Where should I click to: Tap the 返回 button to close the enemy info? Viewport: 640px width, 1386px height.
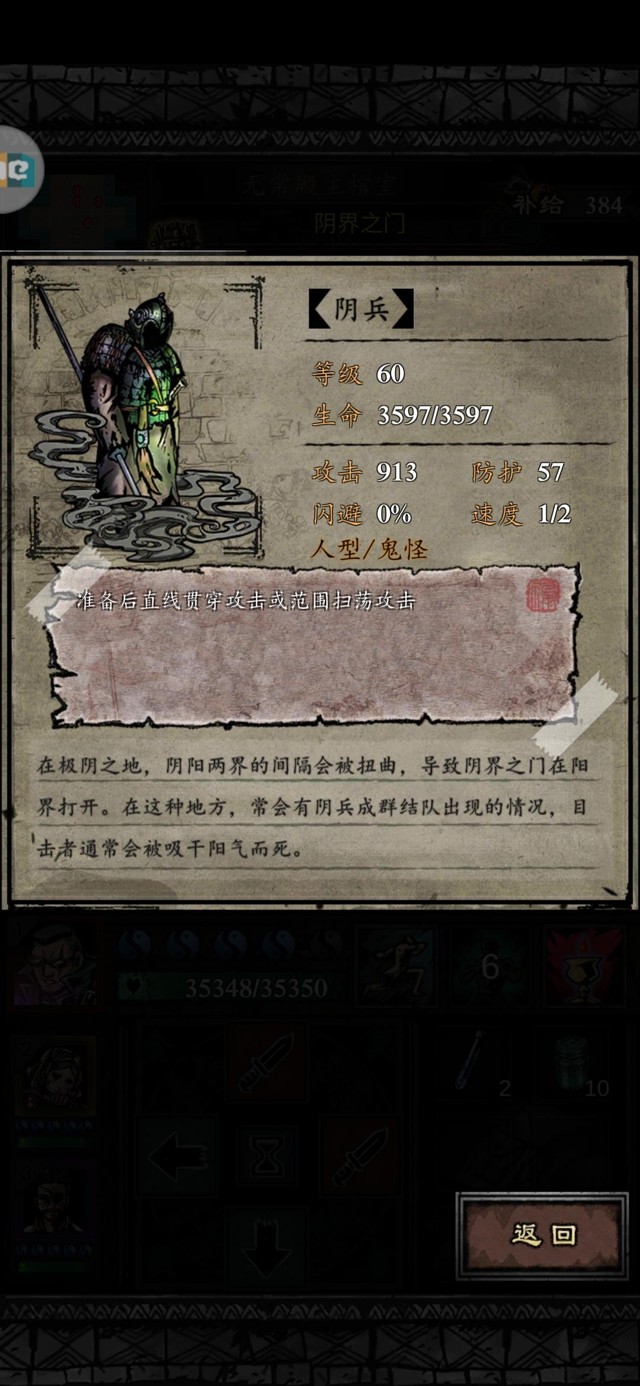coord(543,1235)
